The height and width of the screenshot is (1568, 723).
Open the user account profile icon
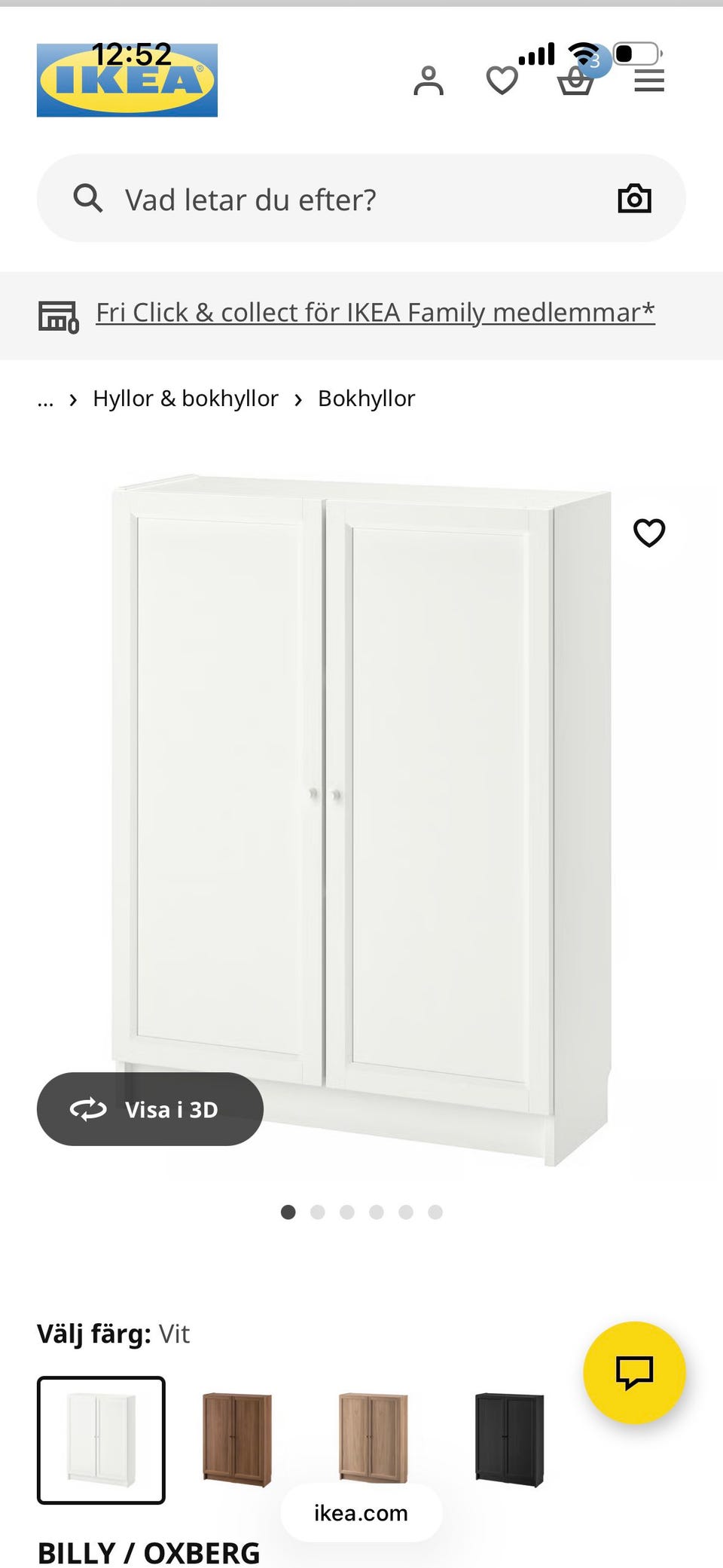[429, 81]
